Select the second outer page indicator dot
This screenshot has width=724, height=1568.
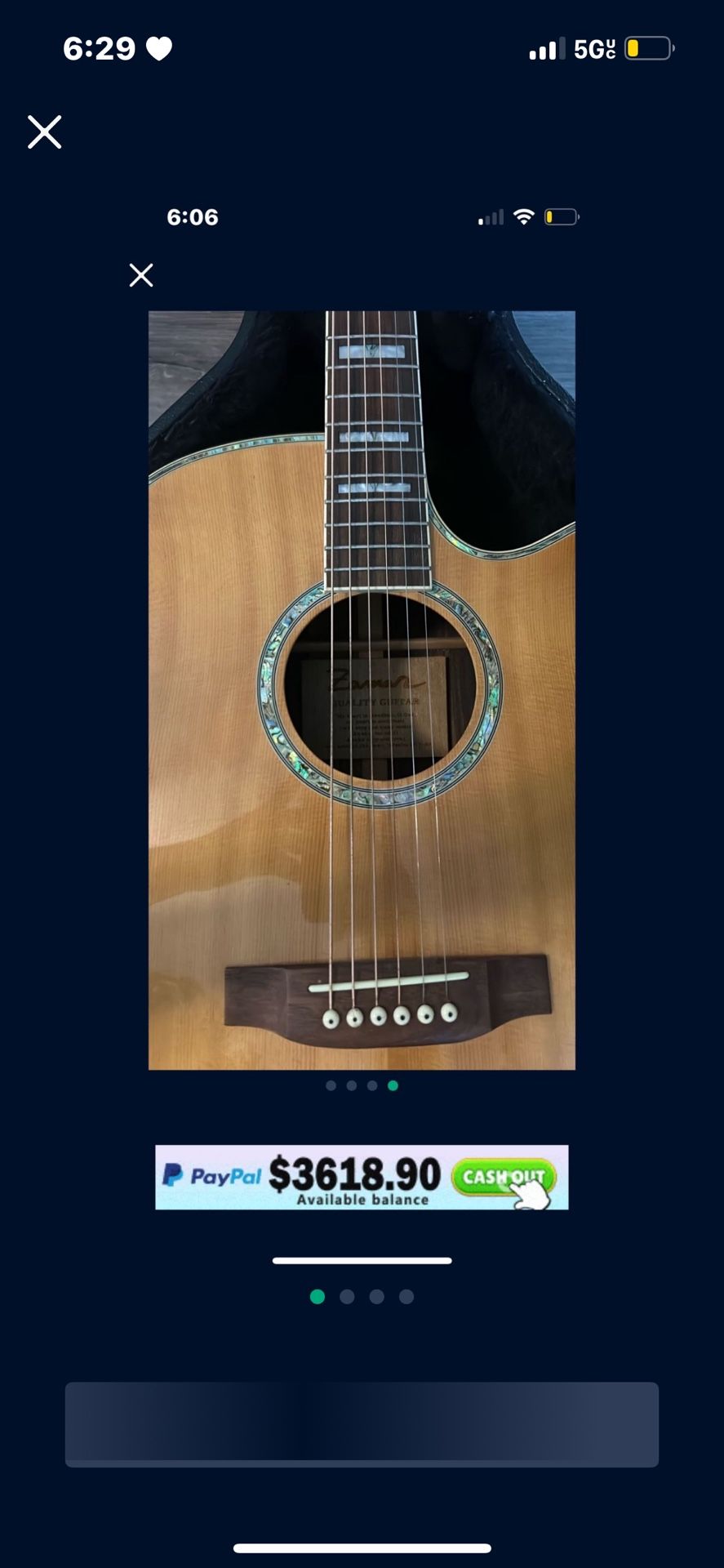pyautogui.click(x=347, y=1297)
